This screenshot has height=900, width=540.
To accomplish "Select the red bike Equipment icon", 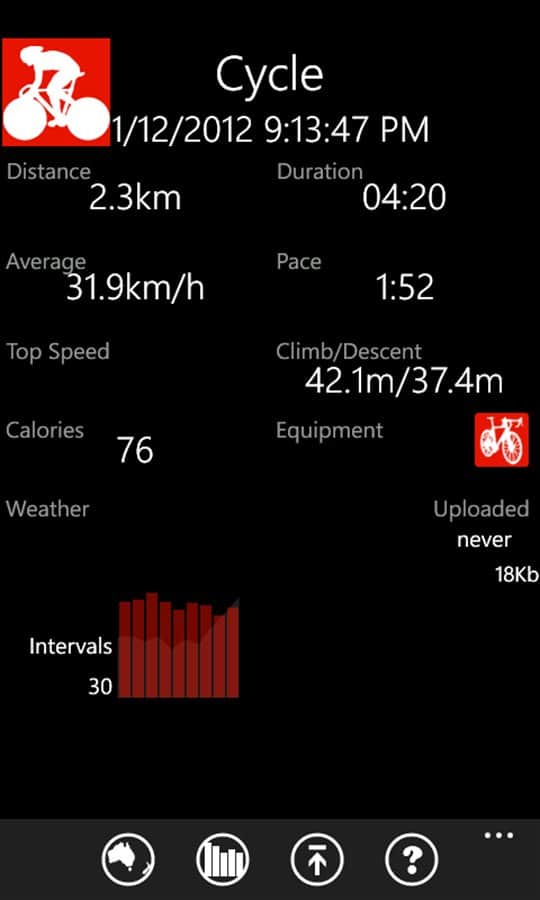I will click(x=502, y=440).
